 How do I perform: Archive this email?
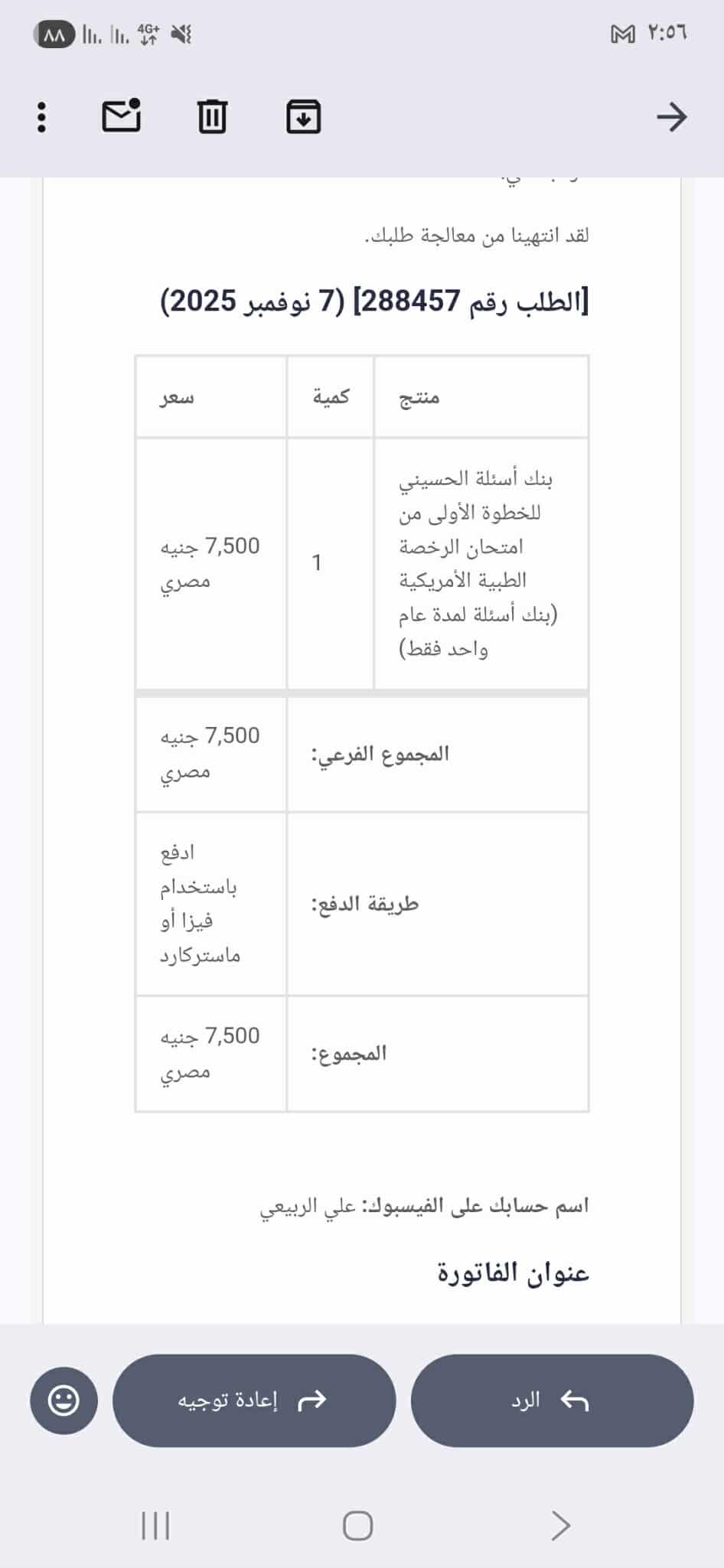pyautogui.click(x=303, y=116)
